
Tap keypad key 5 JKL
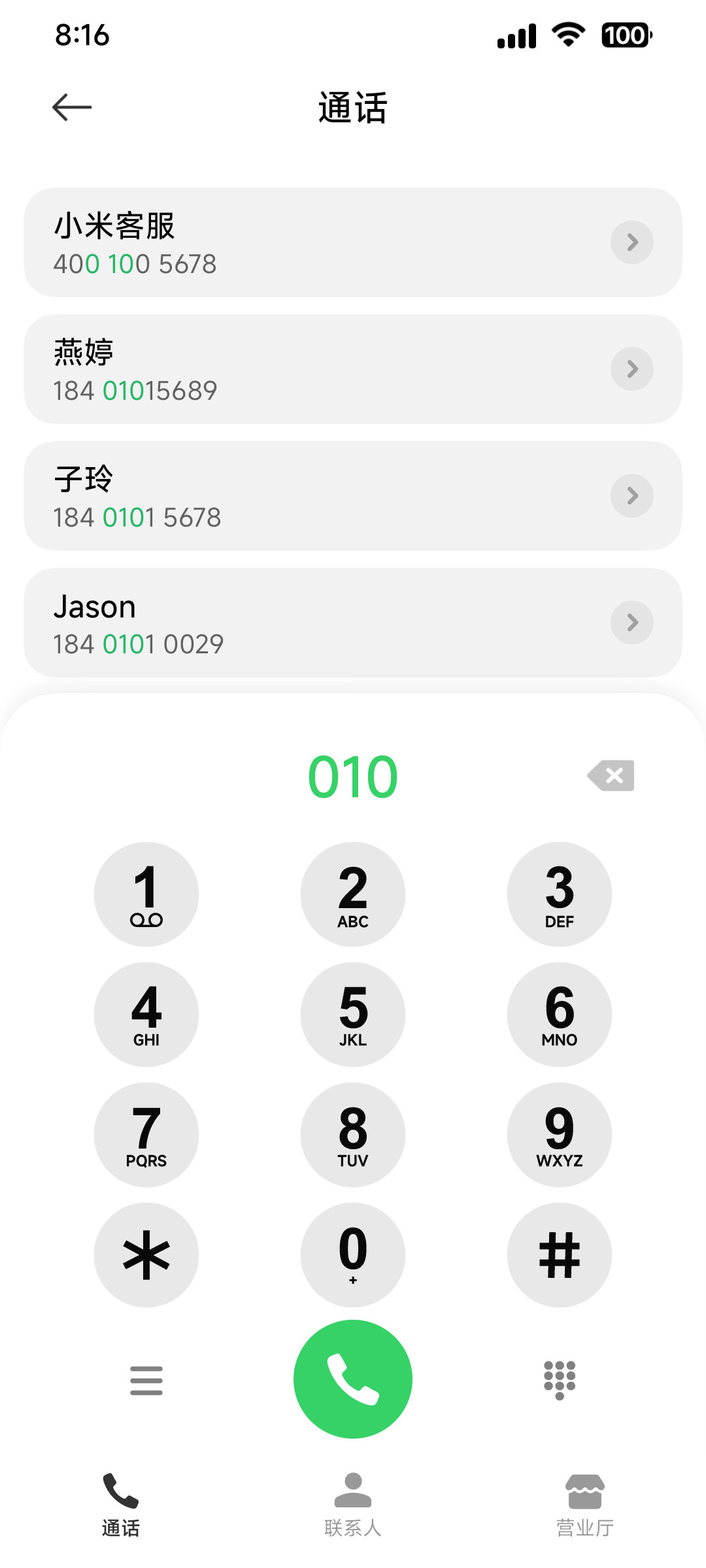click(353, 1015)
